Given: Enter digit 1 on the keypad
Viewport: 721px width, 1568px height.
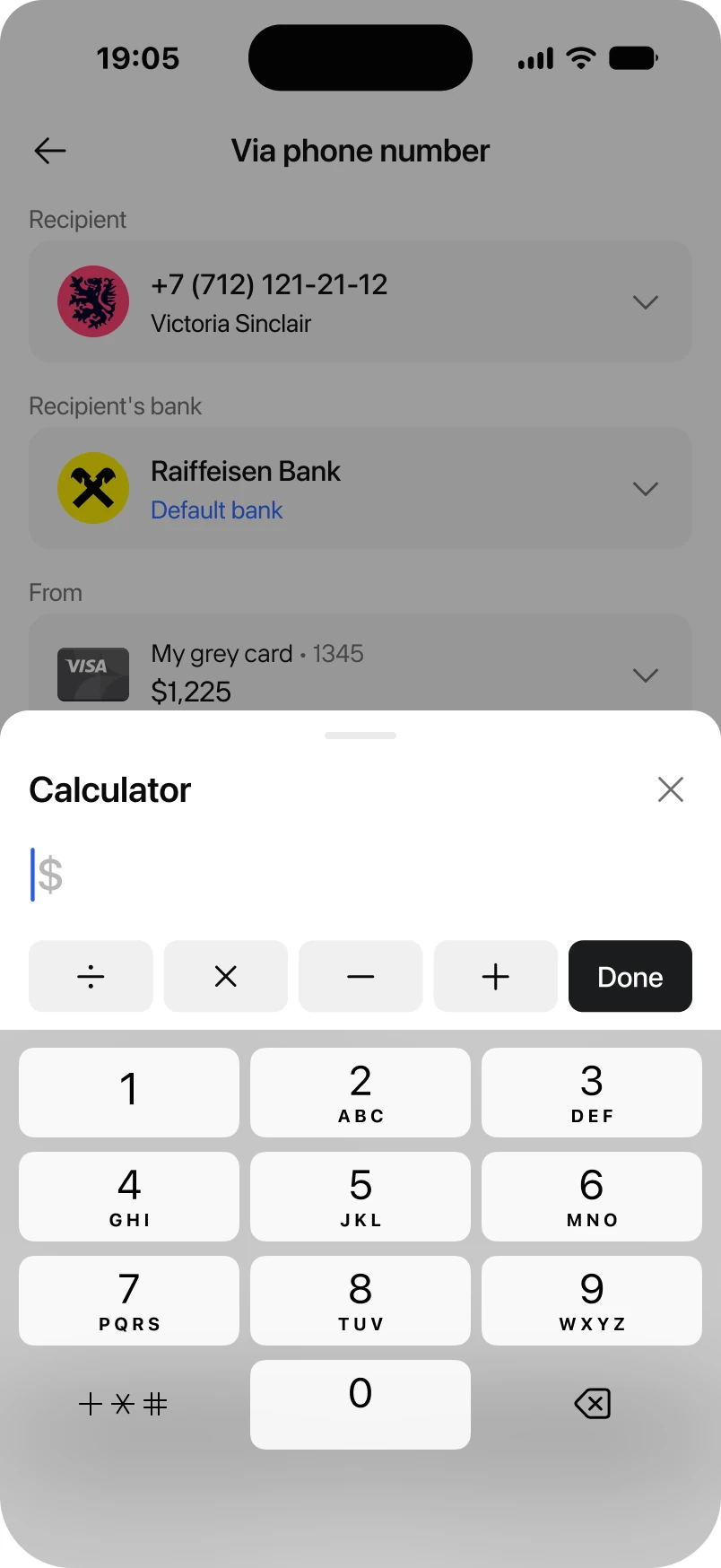Looking at the screenshot, I should coord(129,1093).
